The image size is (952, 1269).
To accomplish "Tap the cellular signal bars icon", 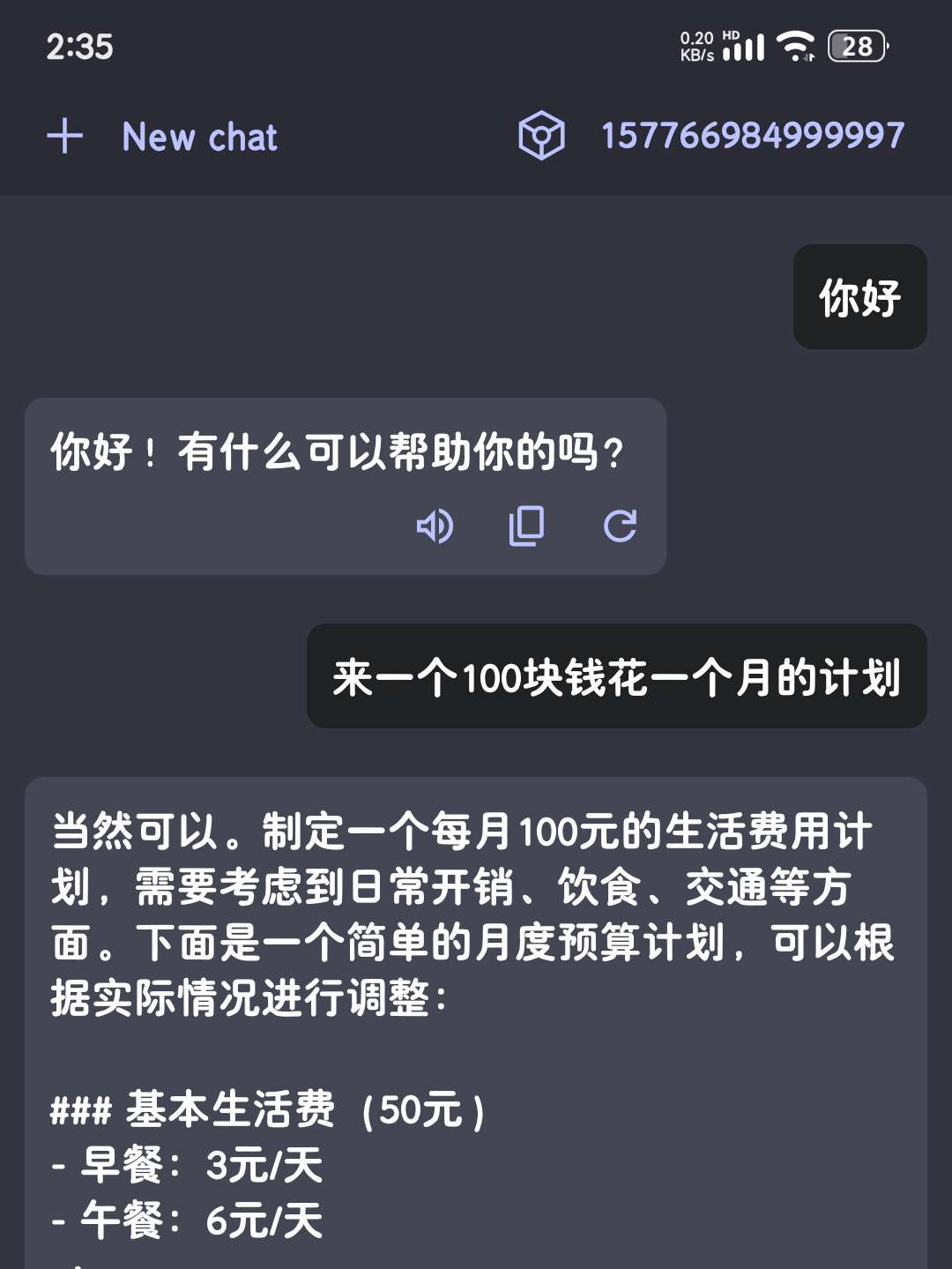I will pos(743,46).
